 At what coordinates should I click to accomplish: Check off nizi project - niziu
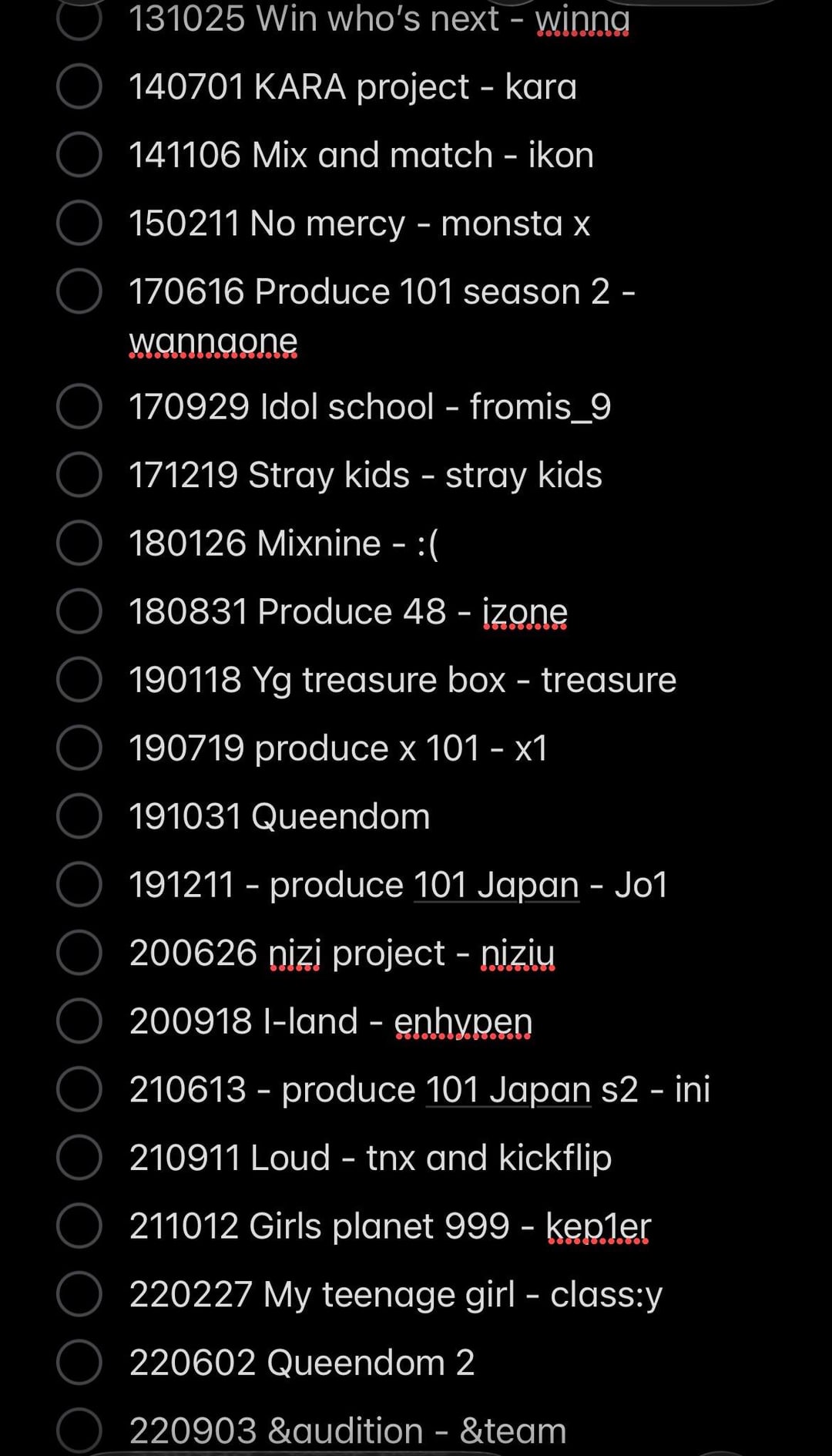coord(79,952)
